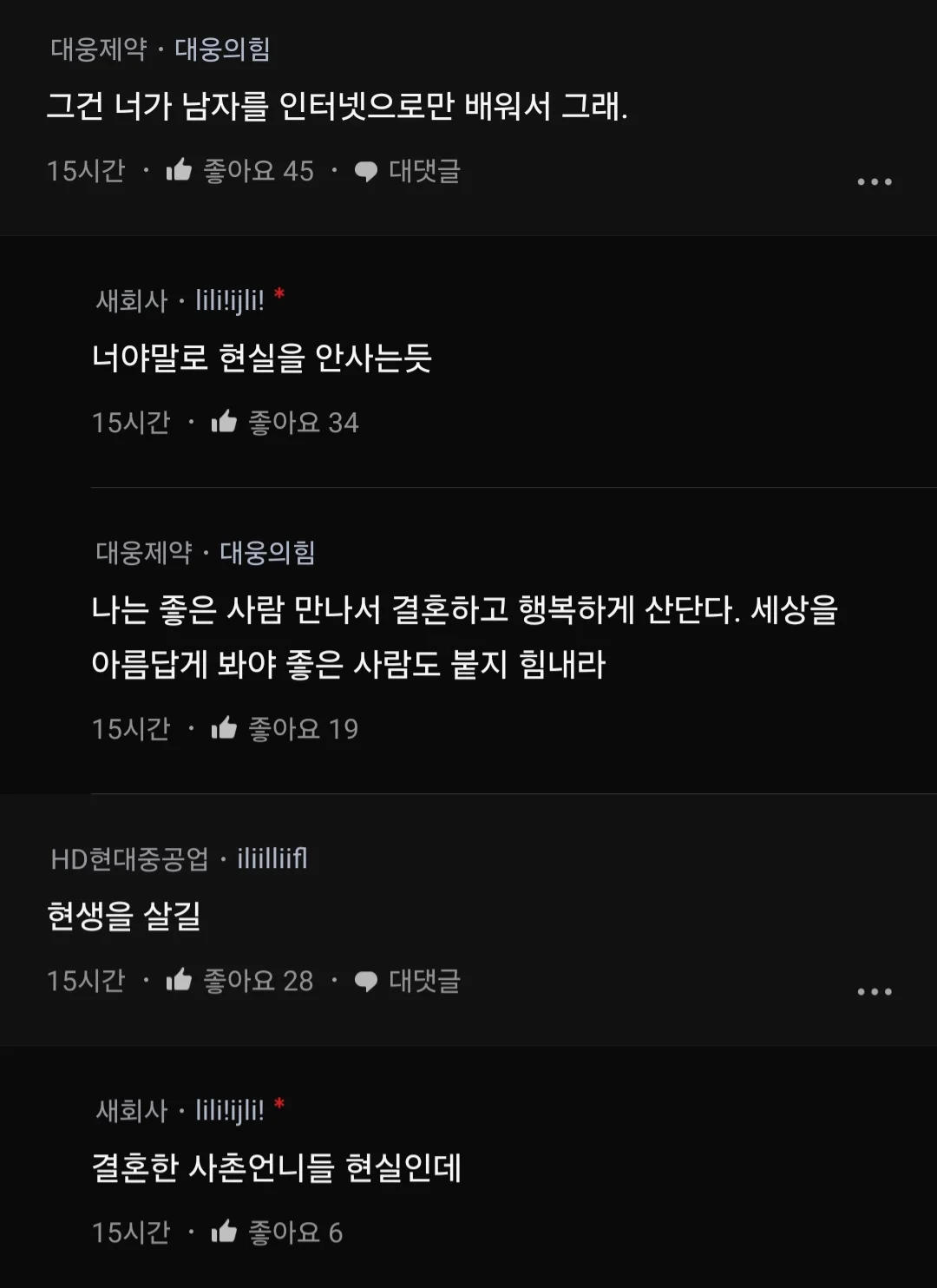
Task: Reply to the comment '현생을 살길'
Action: (x=408, y=981)
